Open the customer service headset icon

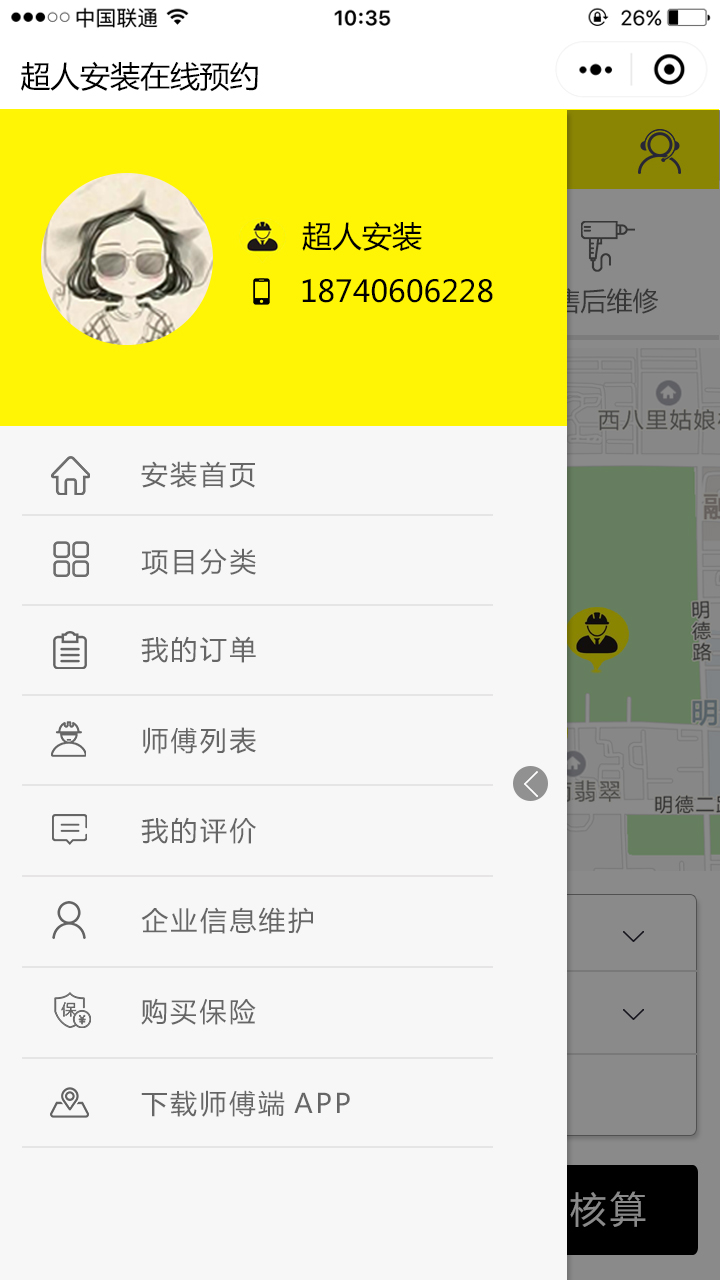coord(659,152)
